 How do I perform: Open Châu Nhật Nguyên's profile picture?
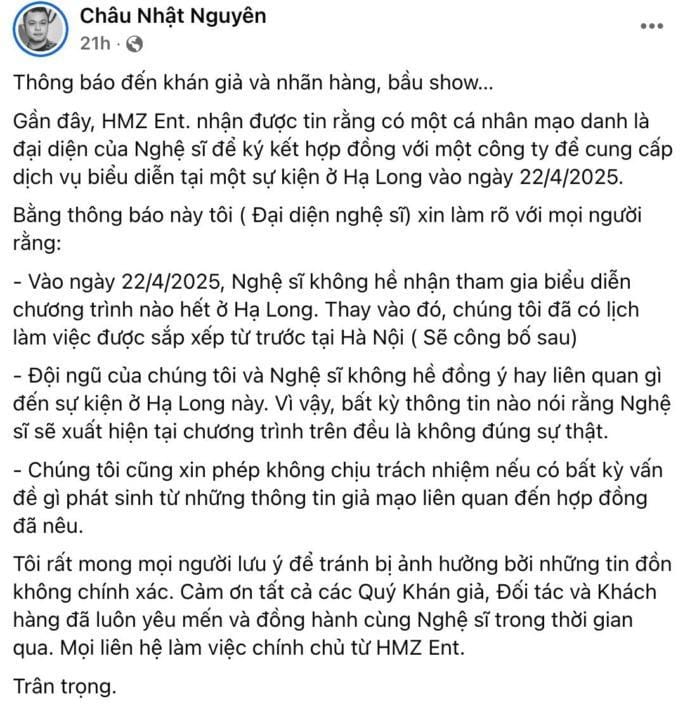pos(39,30)
